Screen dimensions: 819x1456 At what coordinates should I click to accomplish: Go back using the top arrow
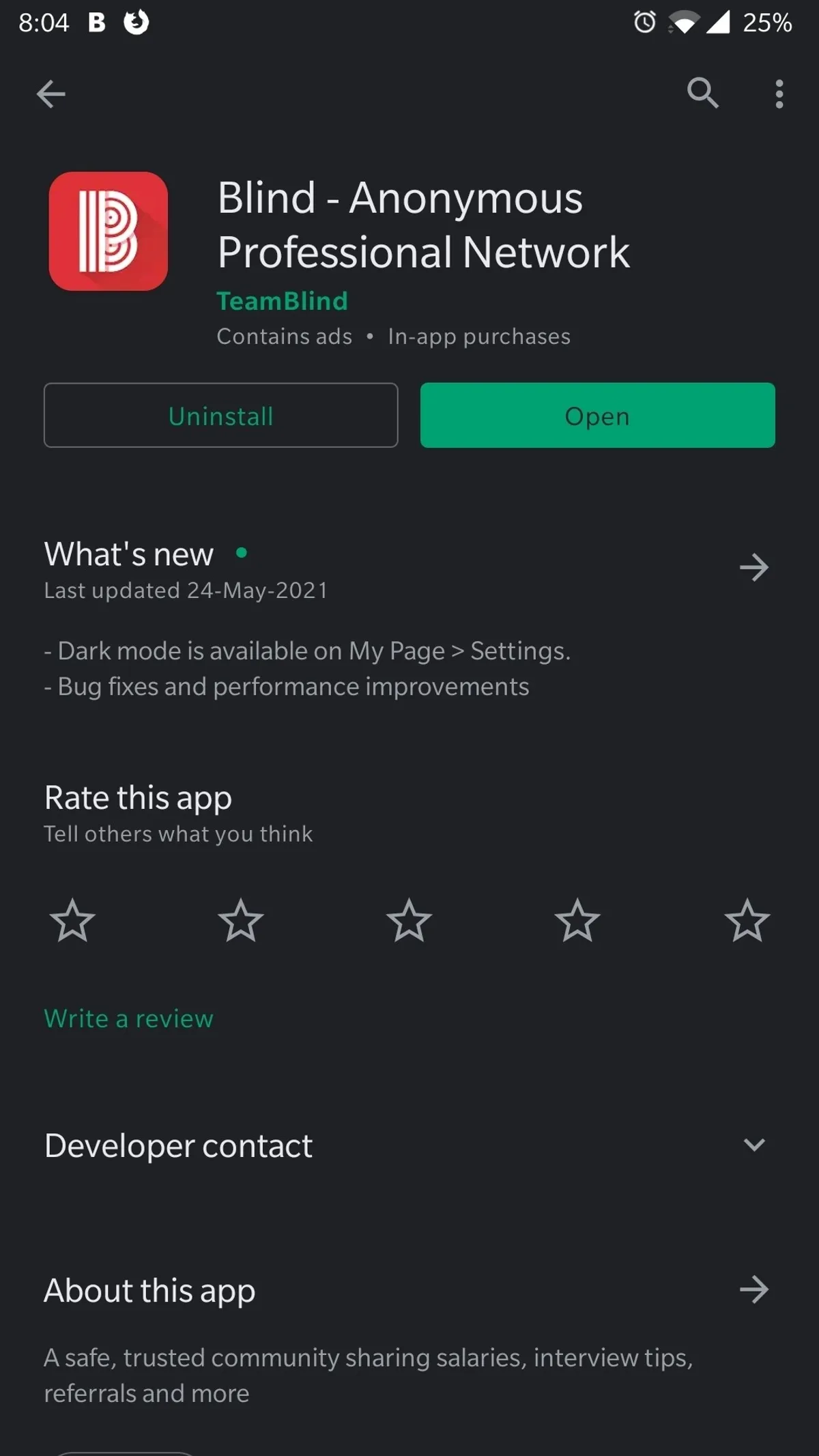click(x=51, y=94)
